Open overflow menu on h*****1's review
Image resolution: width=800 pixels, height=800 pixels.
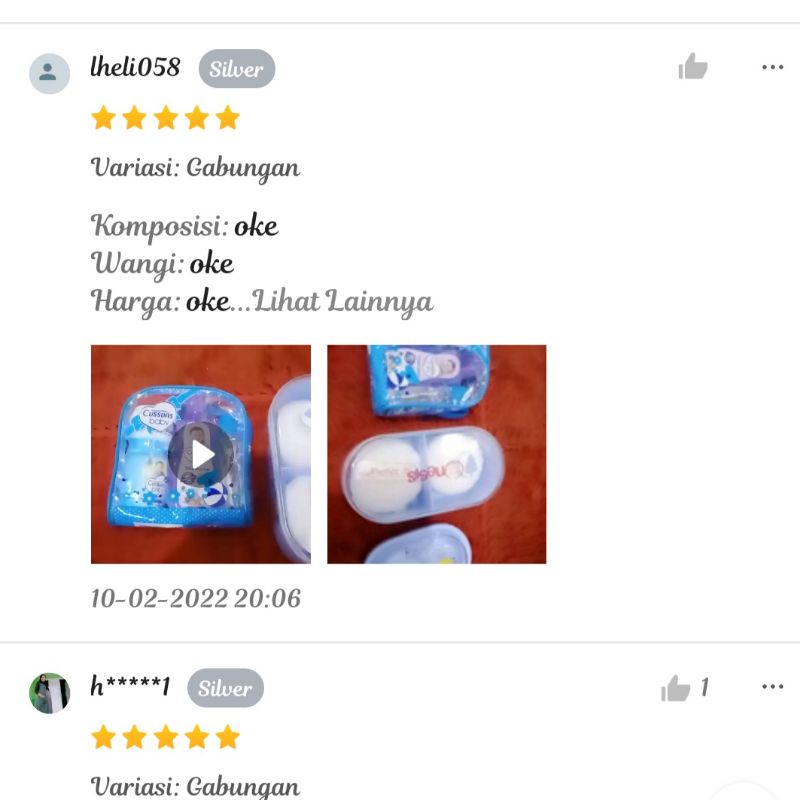point(772,687)
